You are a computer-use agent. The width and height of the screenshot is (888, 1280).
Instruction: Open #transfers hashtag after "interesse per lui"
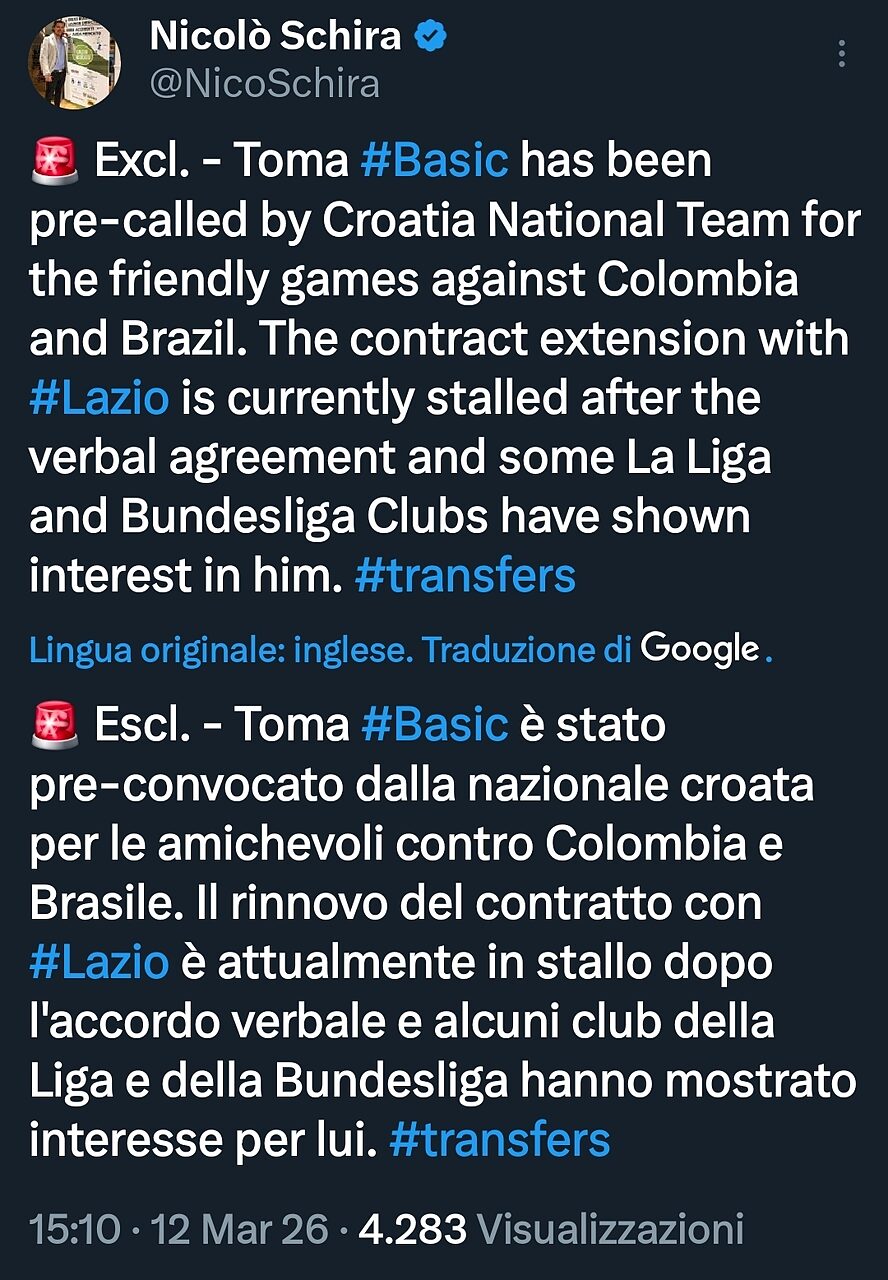[499, 1141]
